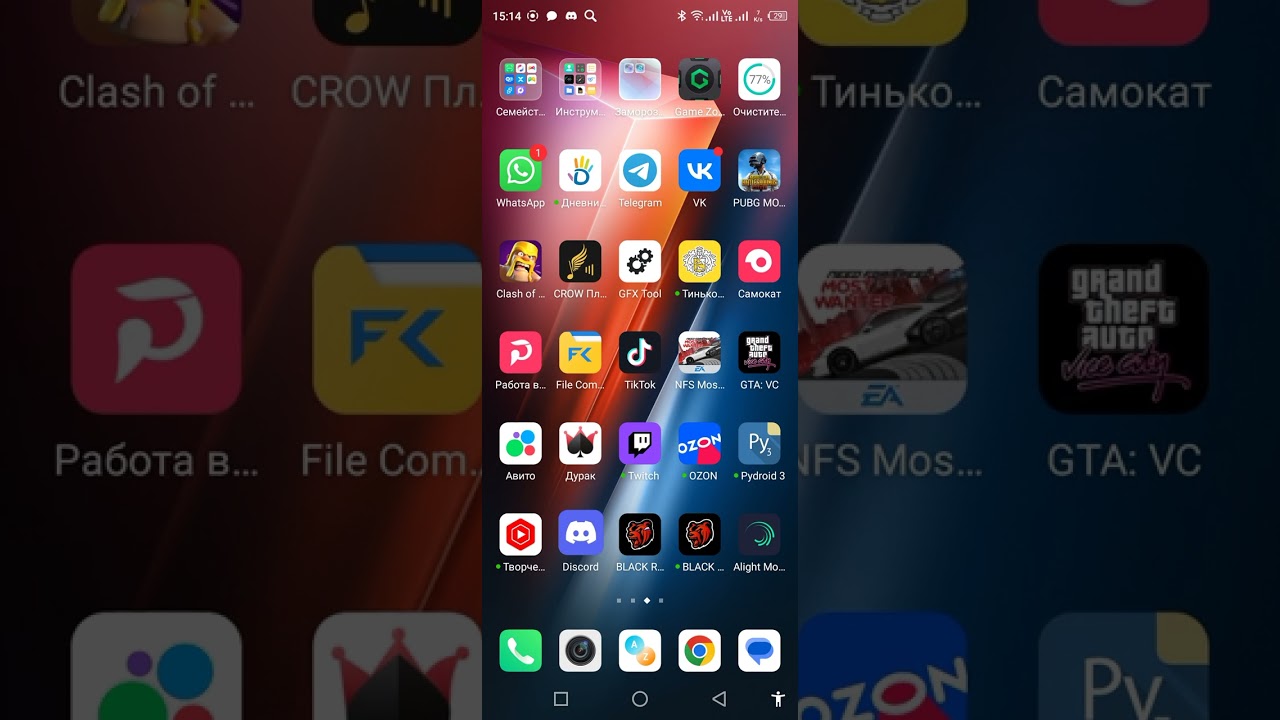Open the Авито app
The width and height of the screenshot is (1280, 720).
520,444
